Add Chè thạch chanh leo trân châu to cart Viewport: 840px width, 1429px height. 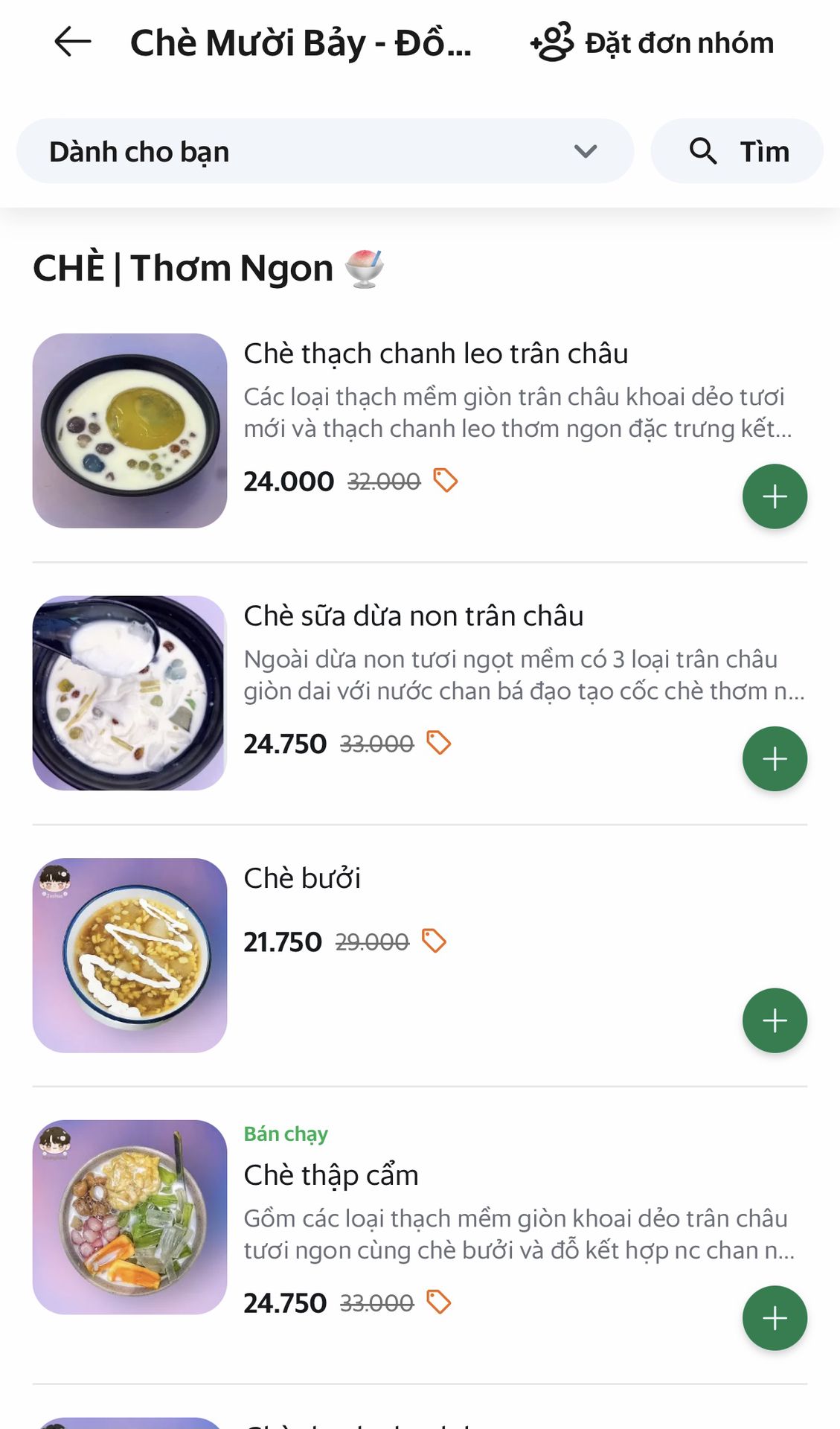click(775, 496)
